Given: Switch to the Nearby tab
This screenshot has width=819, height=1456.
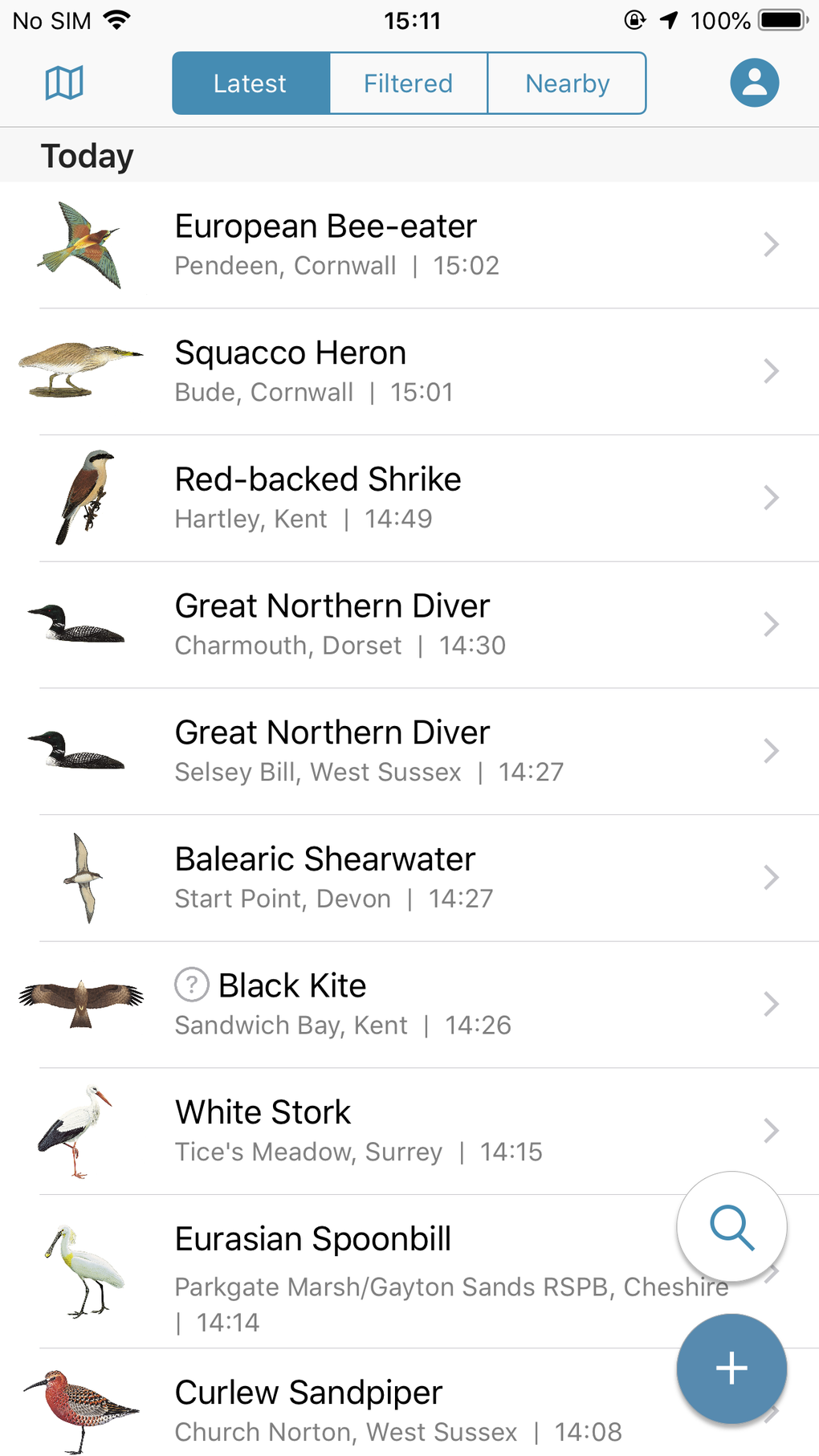Looking at the screenshot, I should [x=567, y=84].
